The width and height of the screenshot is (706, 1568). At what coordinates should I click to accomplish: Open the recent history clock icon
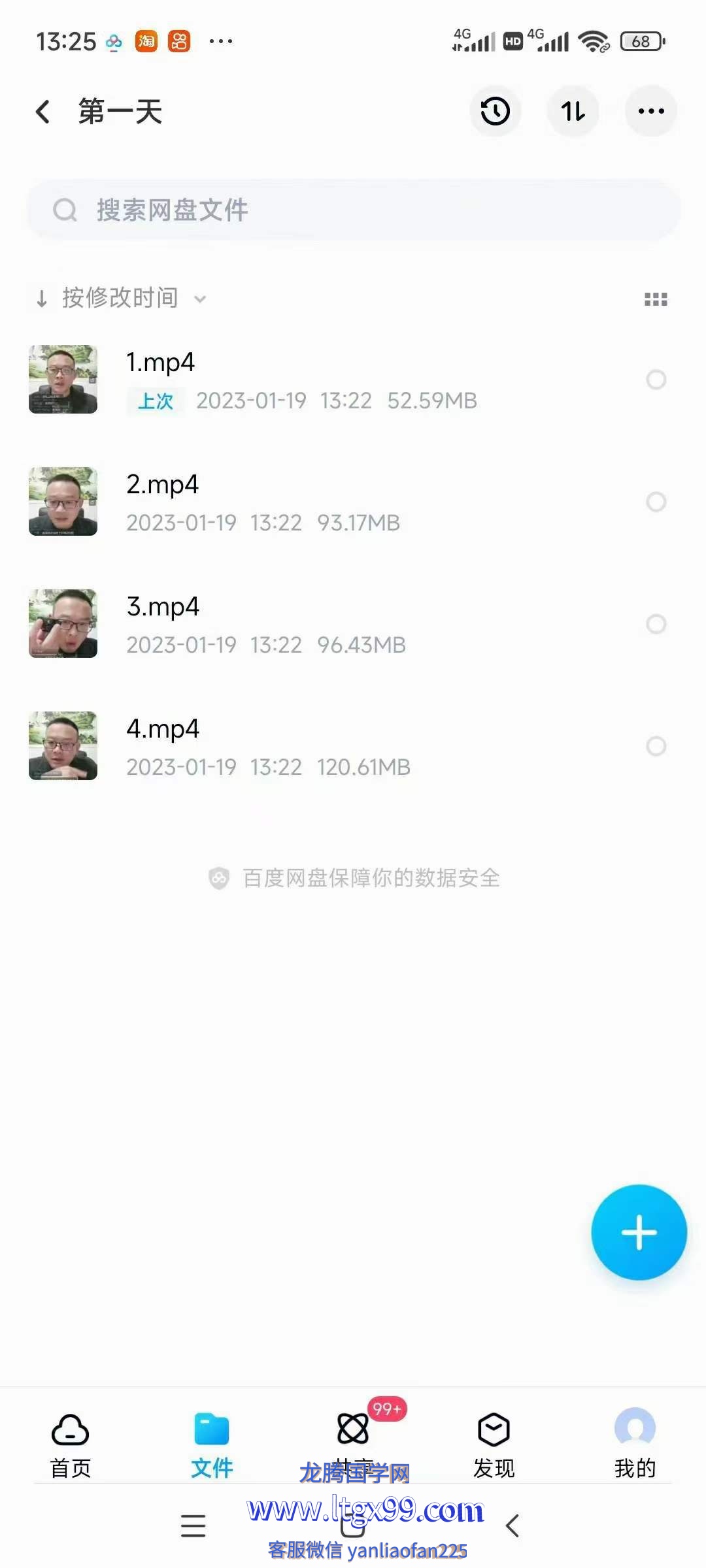(495, 111)
